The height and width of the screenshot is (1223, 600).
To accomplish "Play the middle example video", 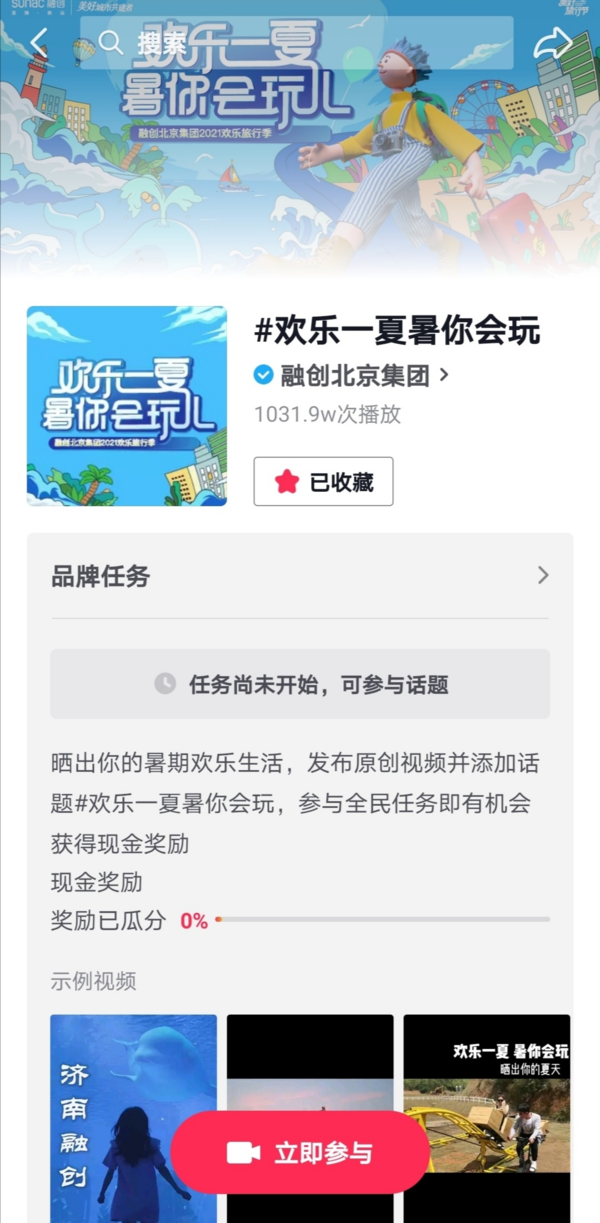I will [310, 1060].
